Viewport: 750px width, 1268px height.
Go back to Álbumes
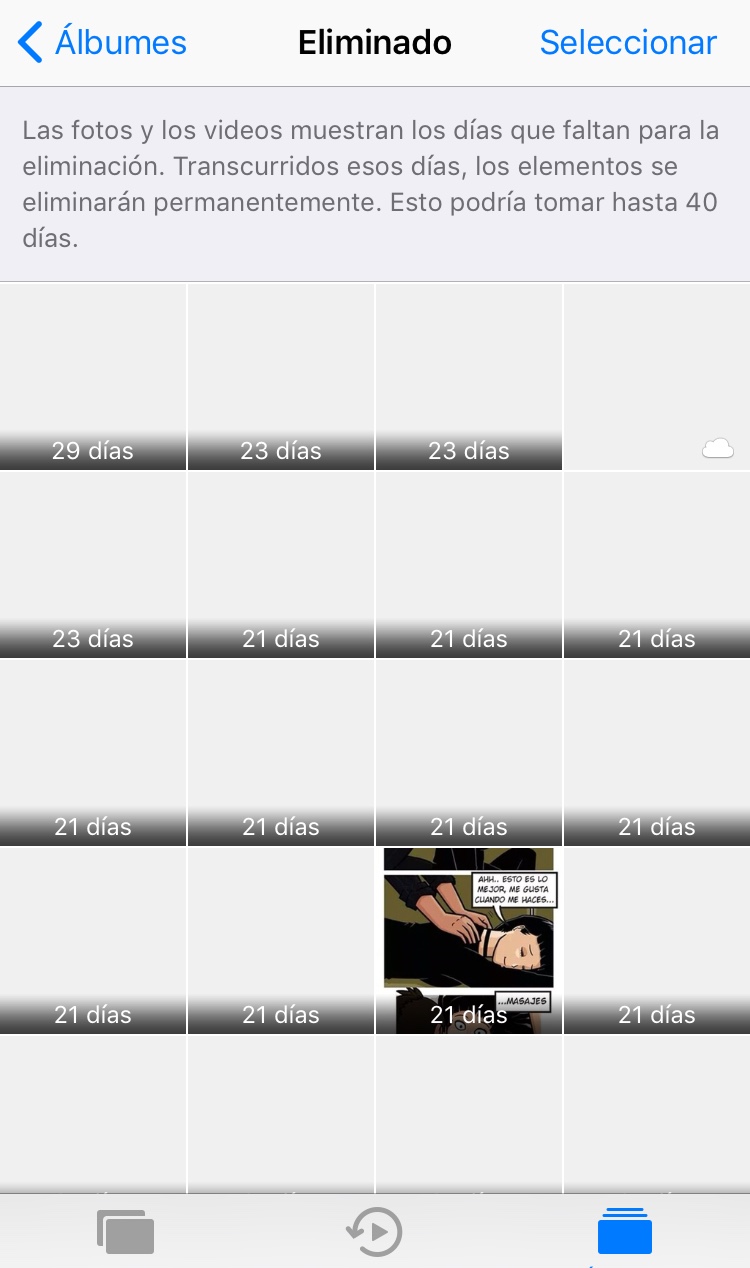click(102, 43)
